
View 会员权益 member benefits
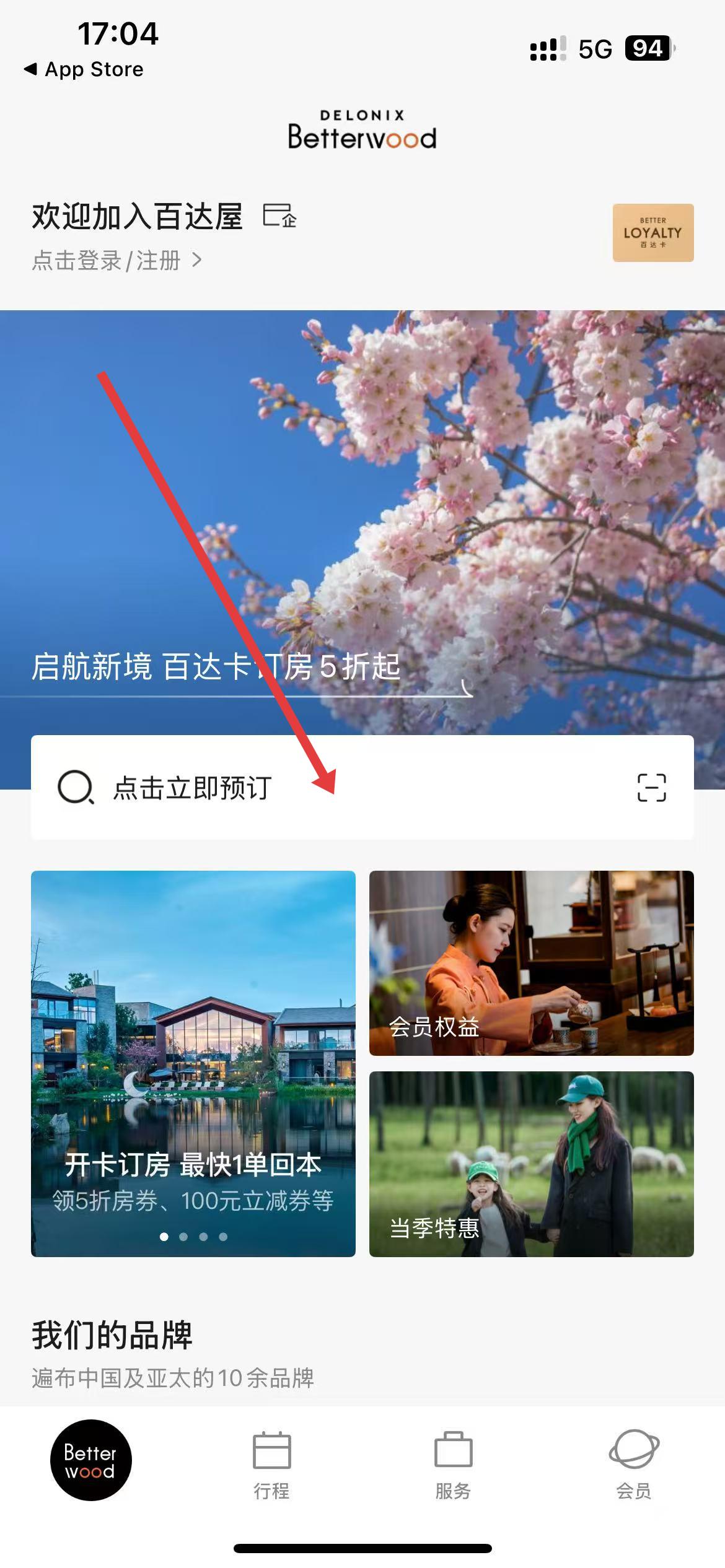531,963
